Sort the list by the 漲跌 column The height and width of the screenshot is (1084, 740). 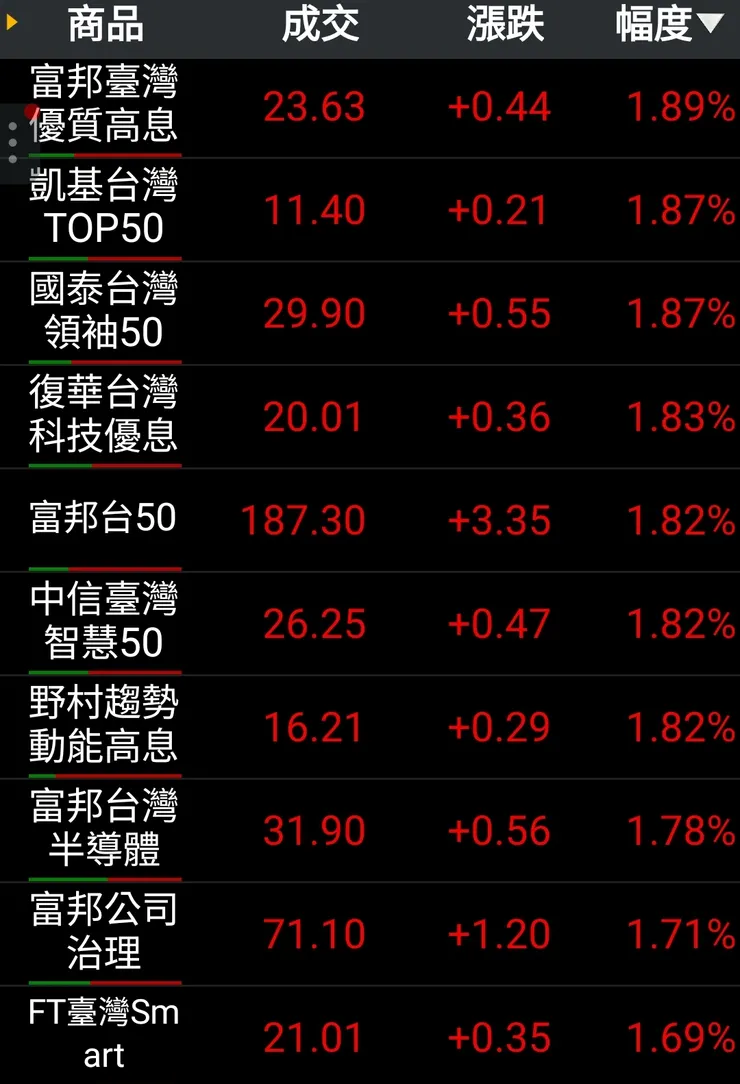coord(505,26)
